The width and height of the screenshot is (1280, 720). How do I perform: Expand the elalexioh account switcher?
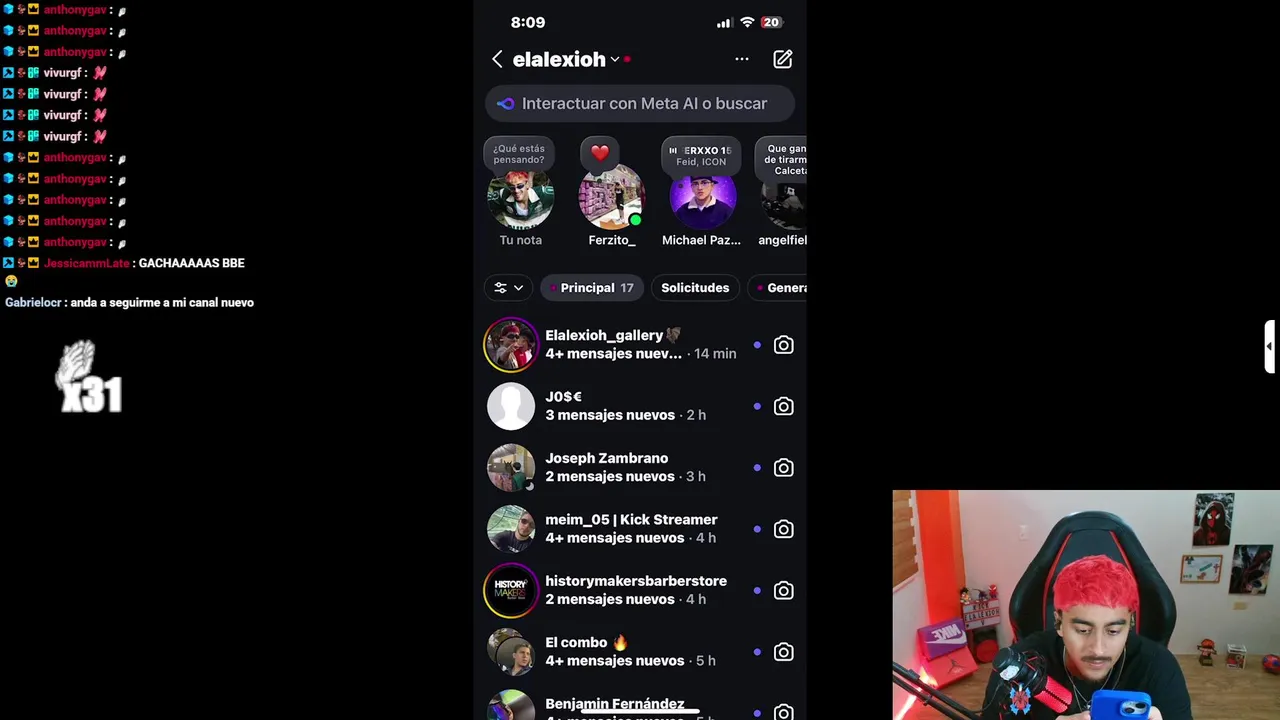[x=615, y=60]
